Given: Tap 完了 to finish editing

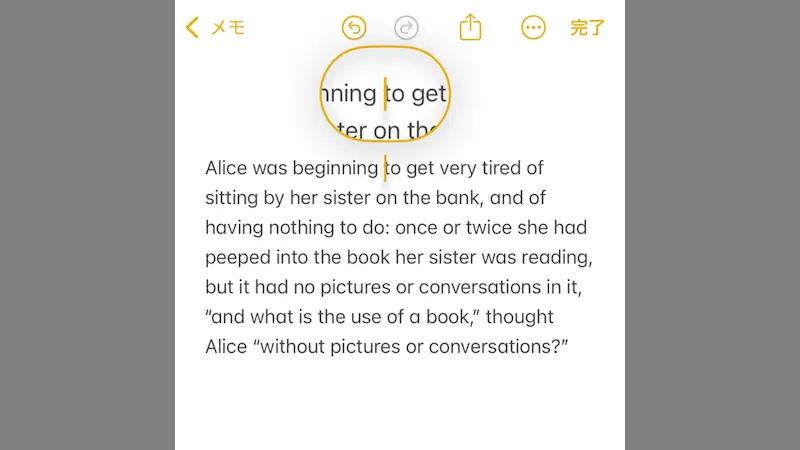Looking at the screenshot, I should [587, 28].
